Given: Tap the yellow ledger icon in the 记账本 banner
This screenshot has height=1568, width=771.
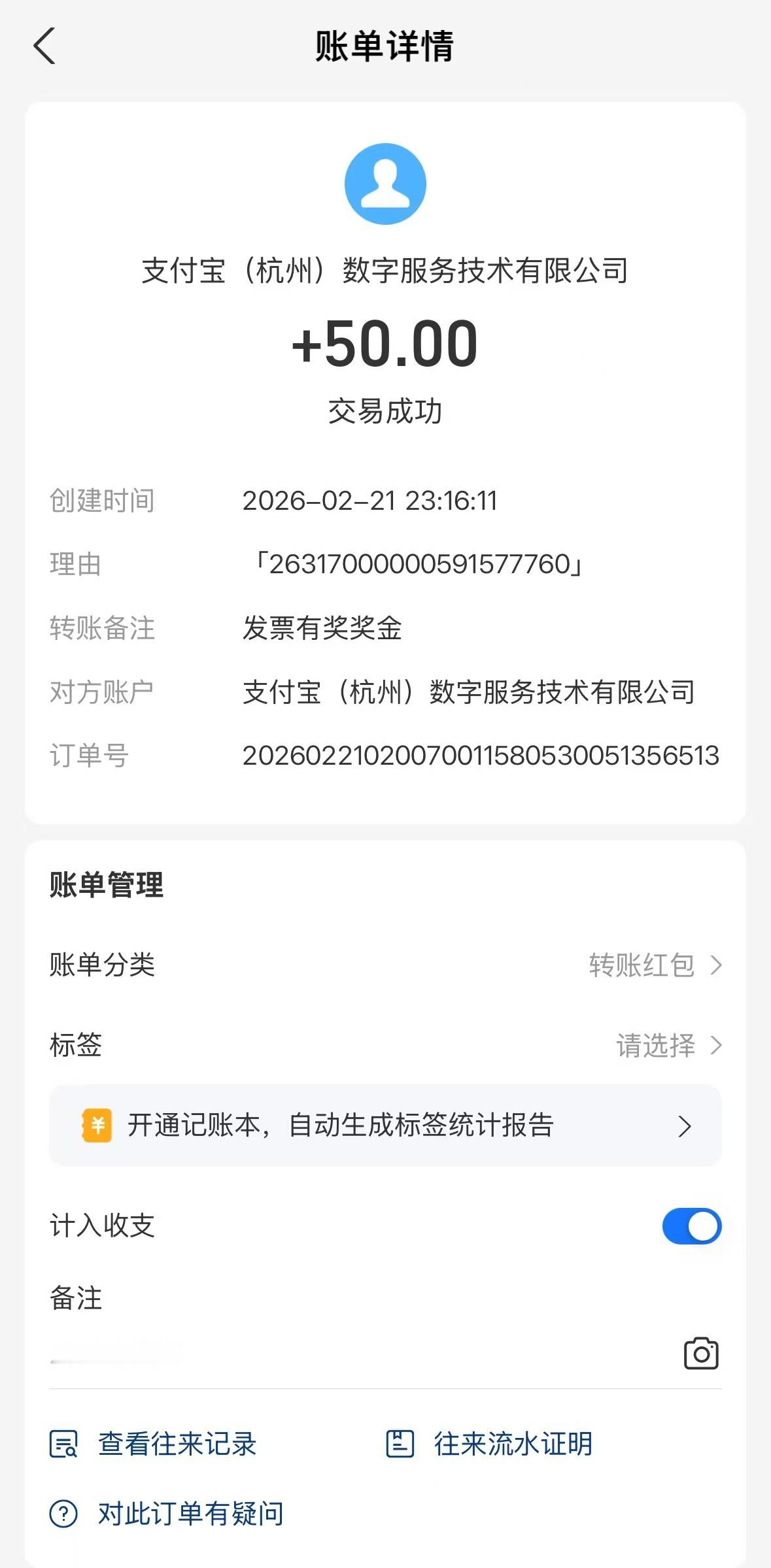Looking at the screenshot, I should pos(94,1126).
